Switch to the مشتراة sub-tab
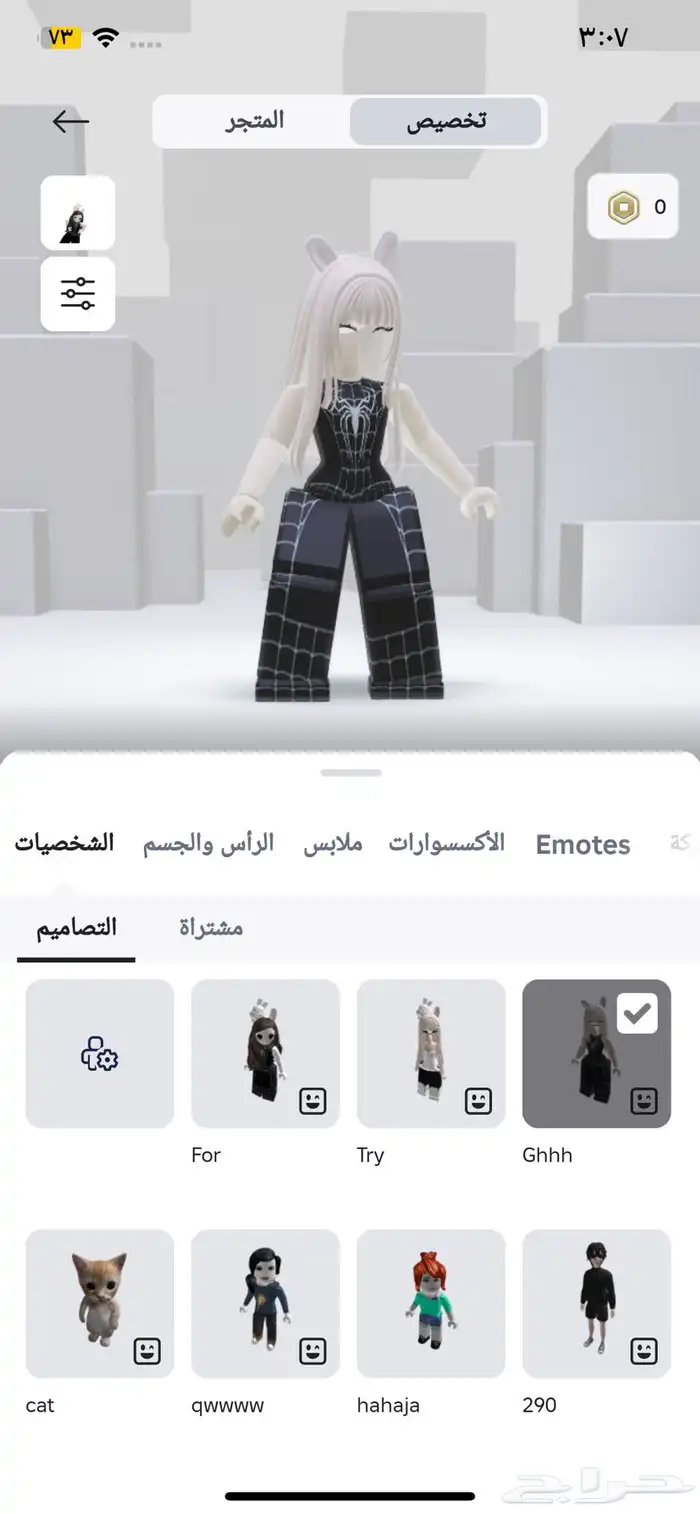Image resolution: width=700 pixels, height=1514 pixels. pyautogui.click(x=211, y=927)
